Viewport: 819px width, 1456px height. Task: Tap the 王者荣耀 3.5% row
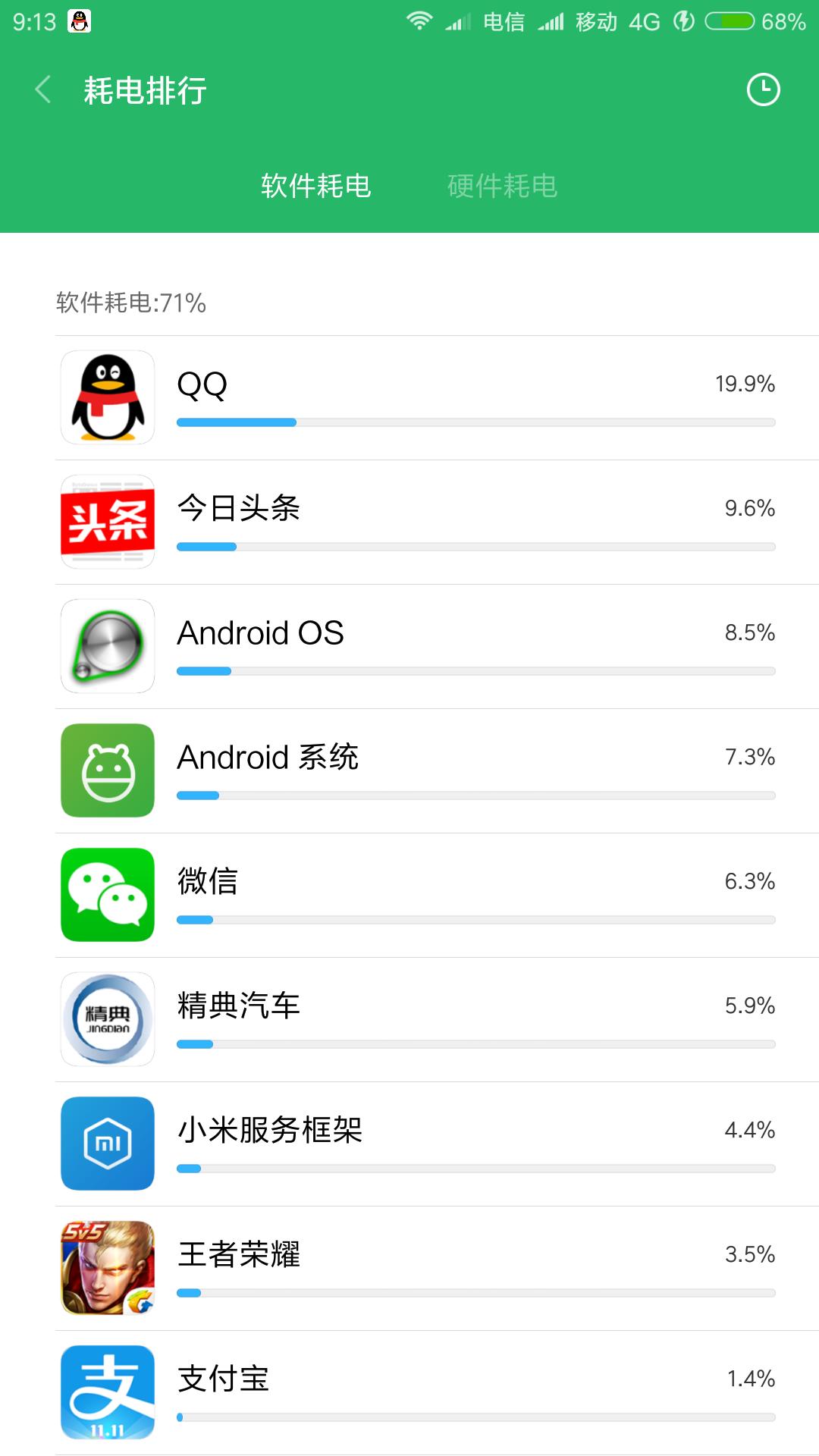(409, 1268)
